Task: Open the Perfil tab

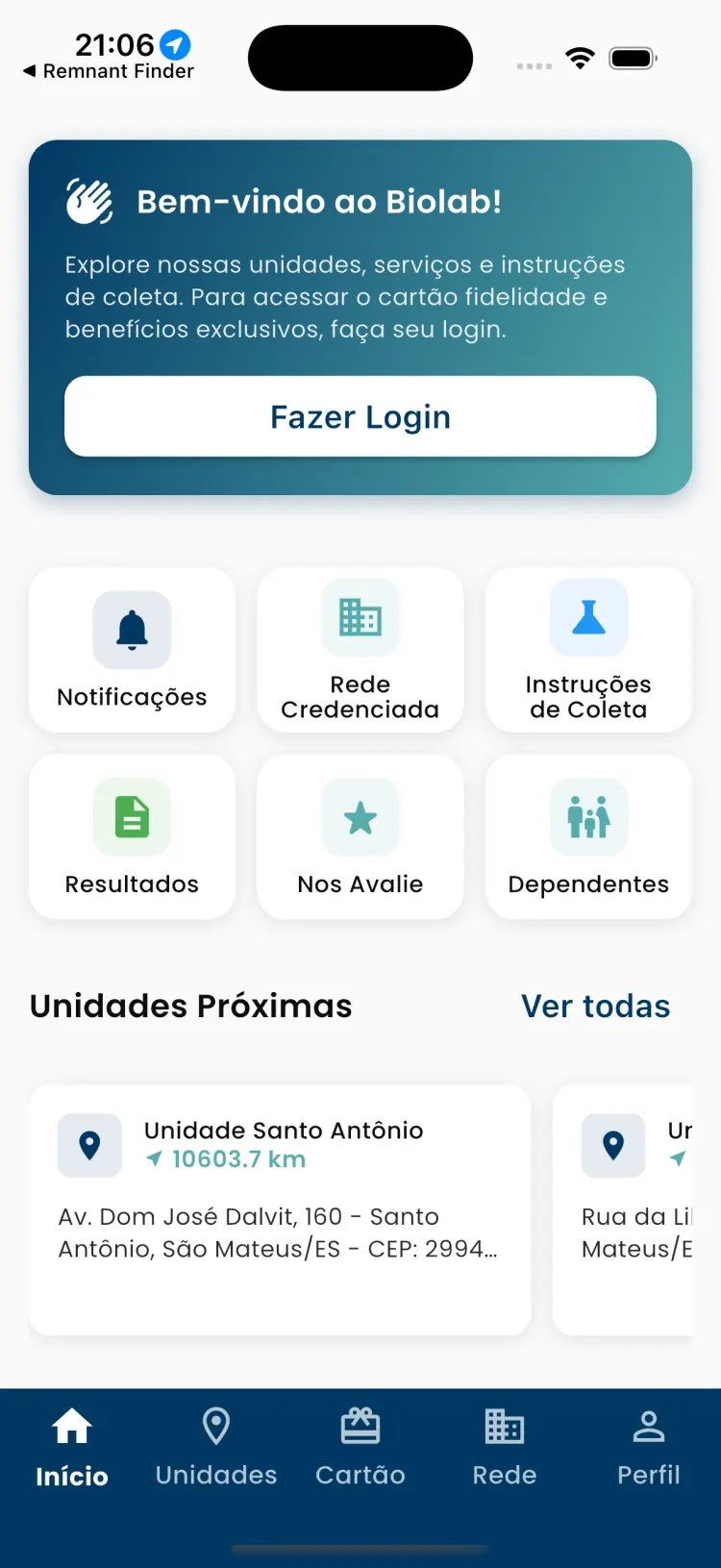Action: tap(649, 1448)
